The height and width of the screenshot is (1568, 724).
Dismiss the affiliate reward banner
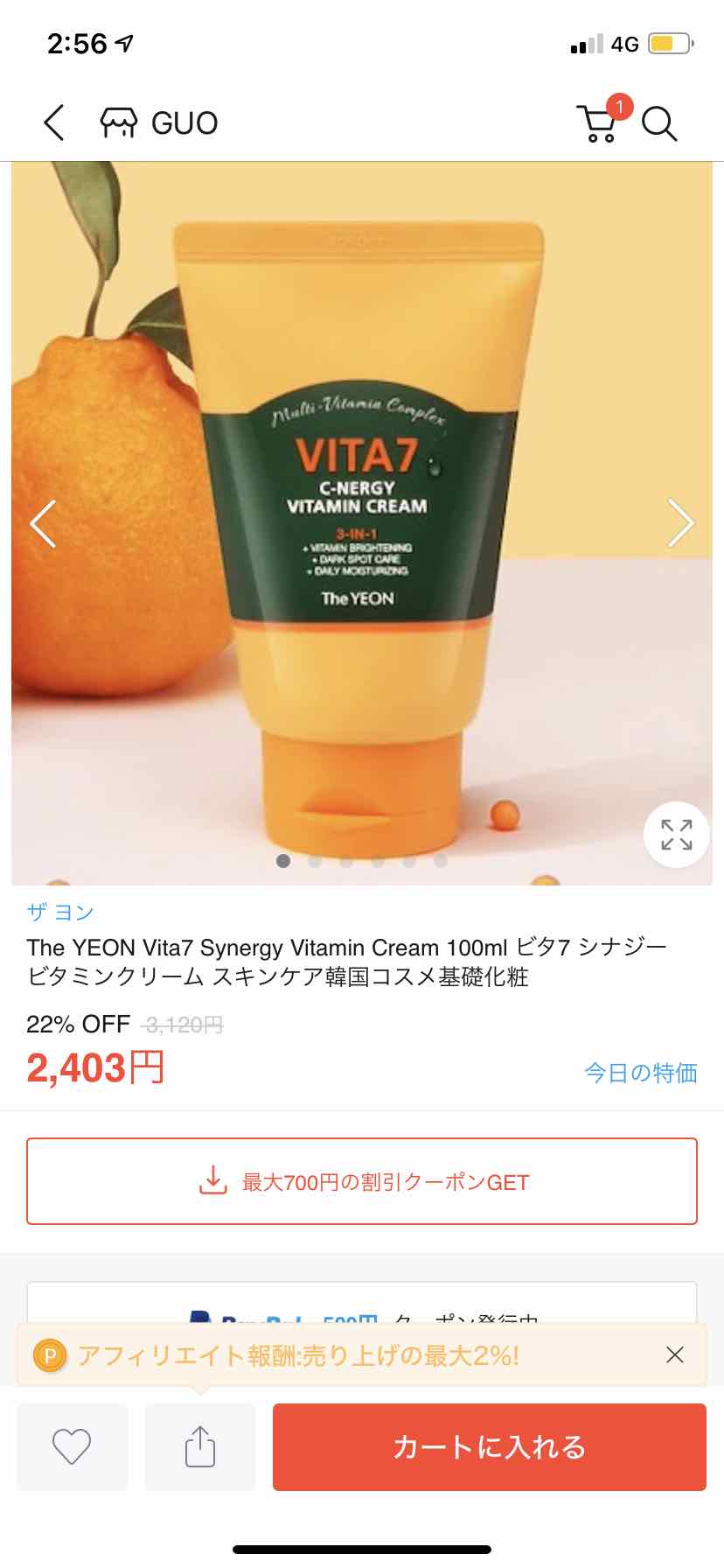[674, 1354]
